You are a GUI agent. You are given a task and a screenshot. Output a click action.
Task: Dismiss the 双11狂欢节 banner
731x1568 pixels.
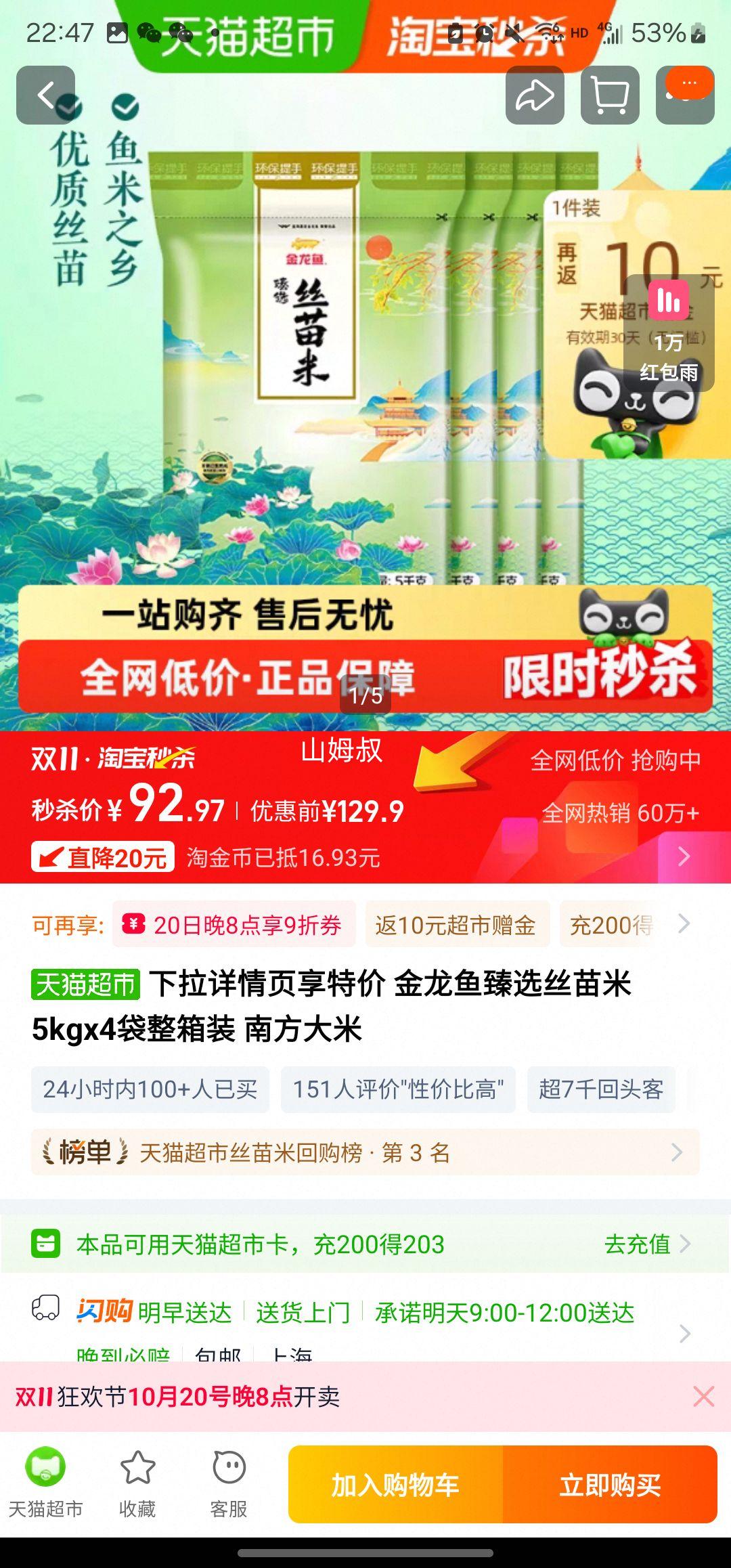[x=703, y=1397]
